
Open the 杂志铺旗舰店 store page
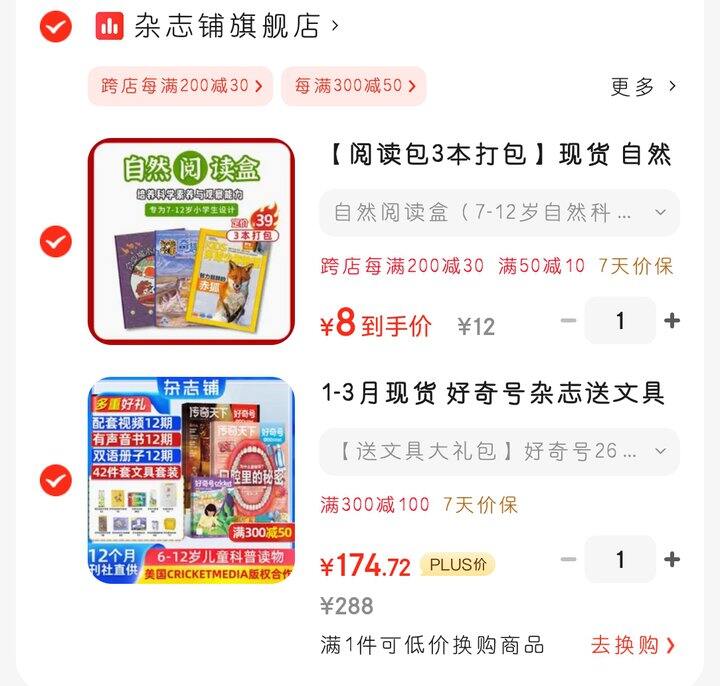228,27
